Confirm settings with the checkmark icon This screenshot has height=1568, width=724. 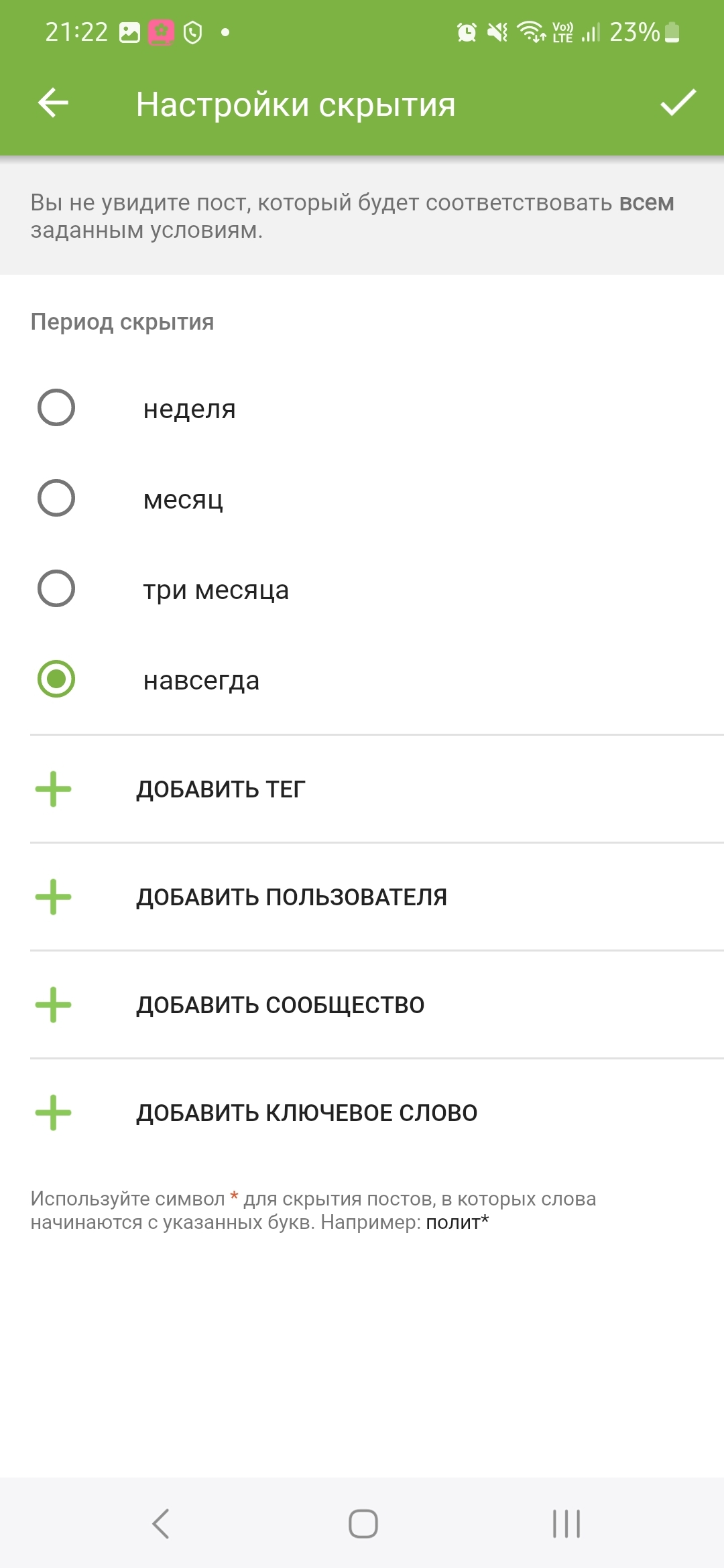[x=678, y=103]
